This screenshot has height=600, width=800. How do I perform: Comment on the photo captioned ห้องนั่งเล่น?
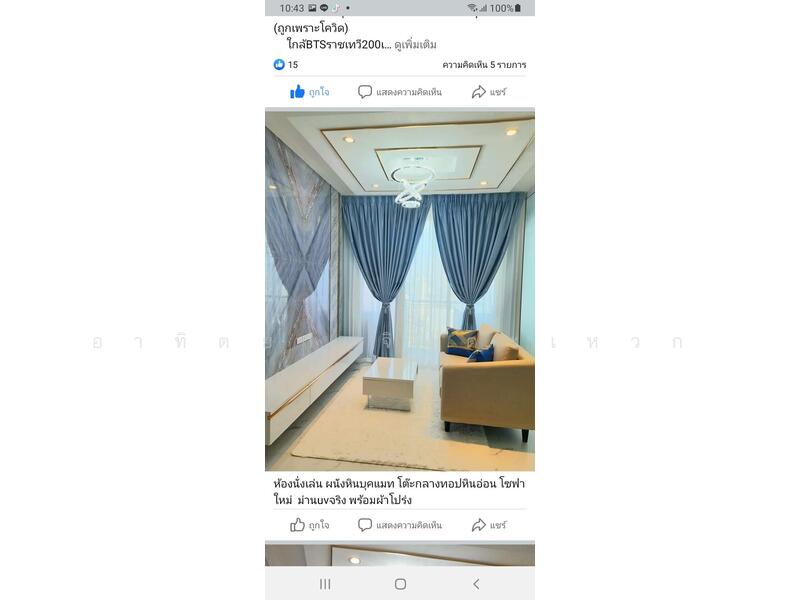coord(399,525)
